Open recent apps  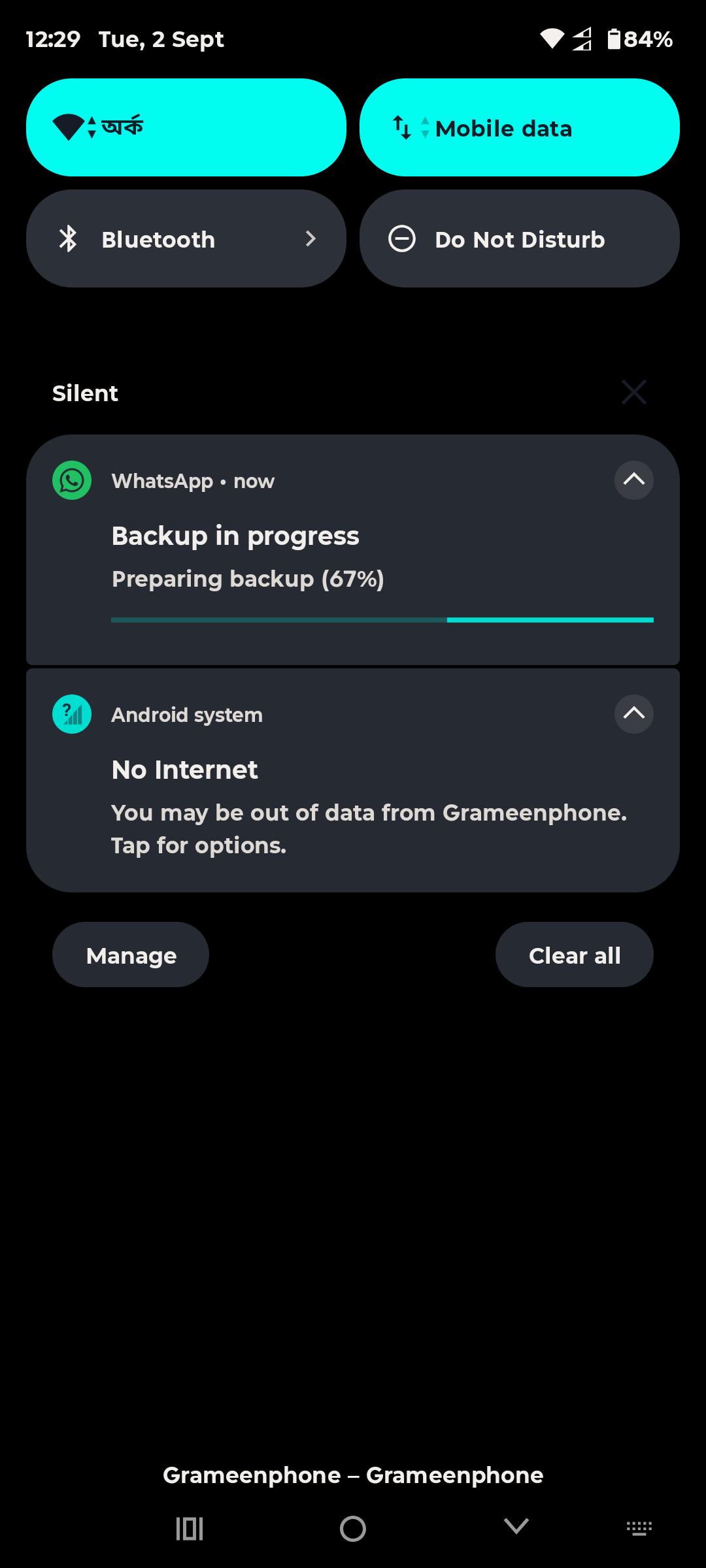click(190, 1529)
